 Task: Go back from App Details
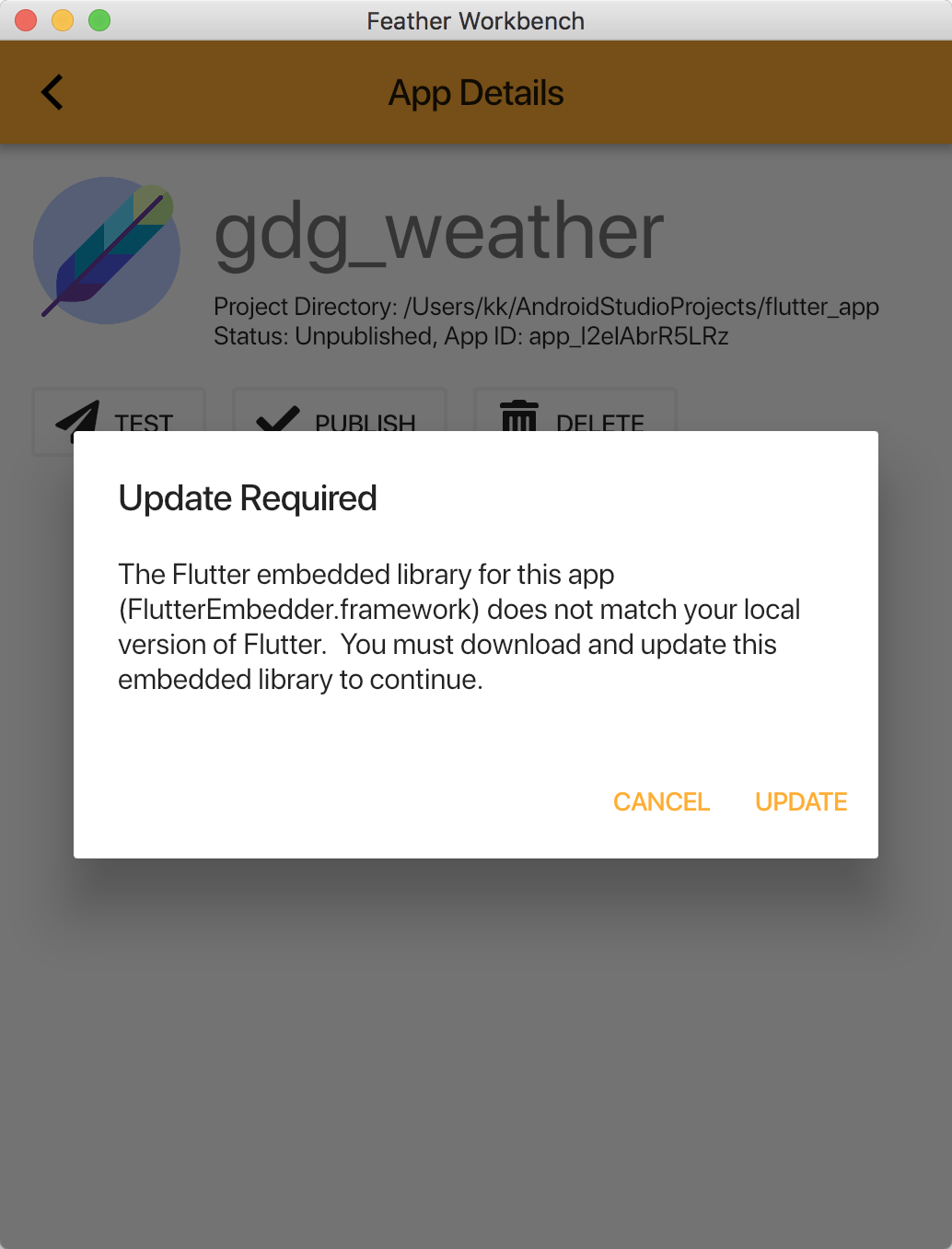pyautogui.click(x=52, y=92)
